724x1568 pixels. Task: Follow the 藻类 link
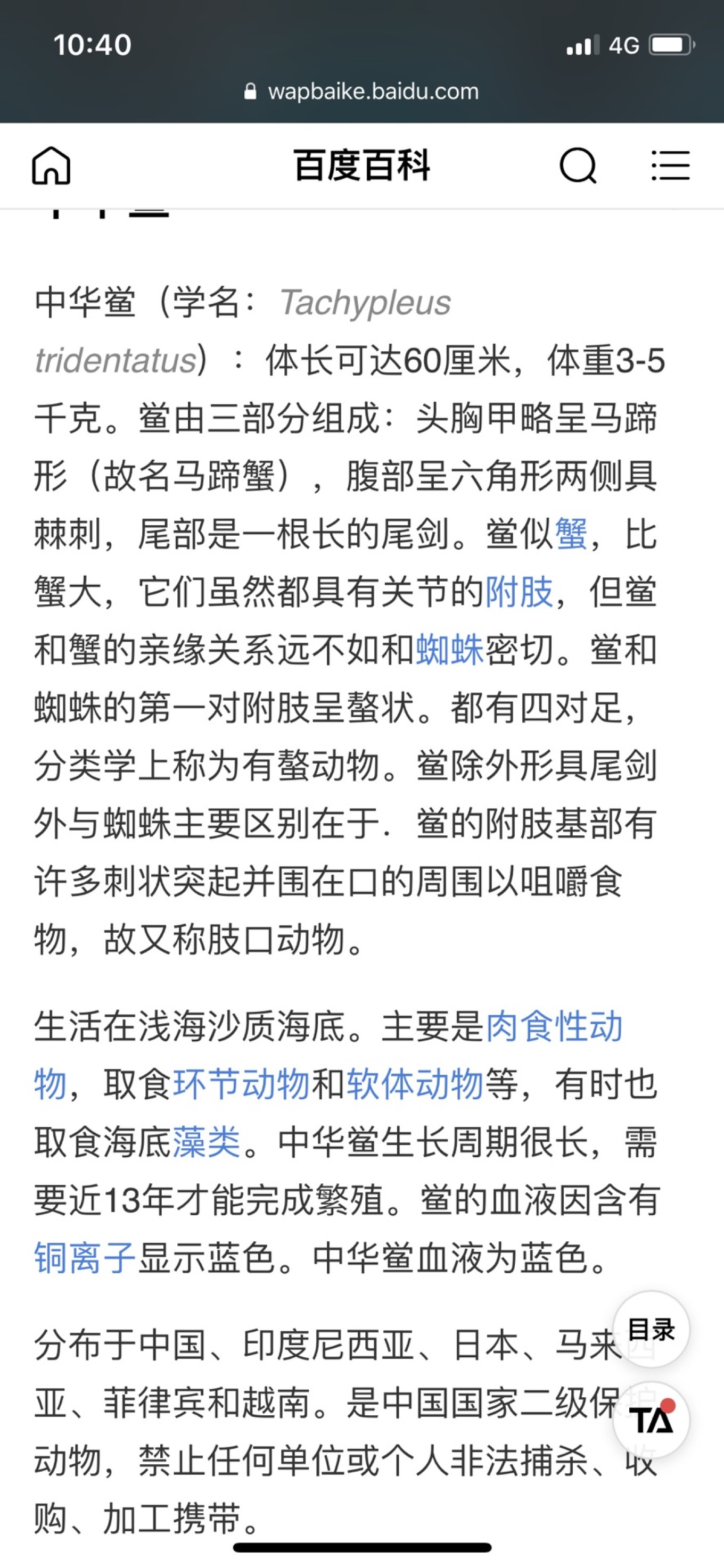pos(207,1142)
